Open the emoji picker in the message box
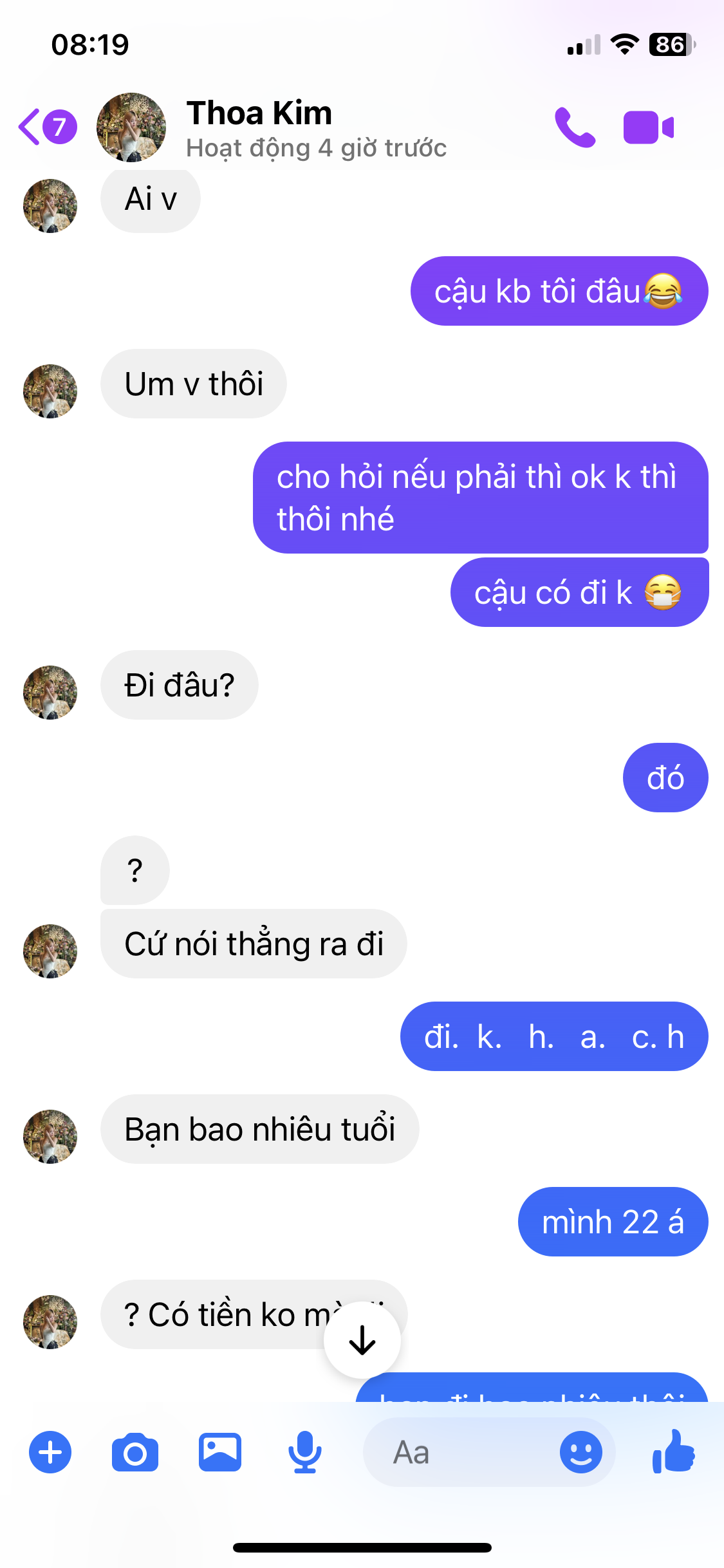Viewport: 724px width, 1568px height. (x=580, y=1452)
